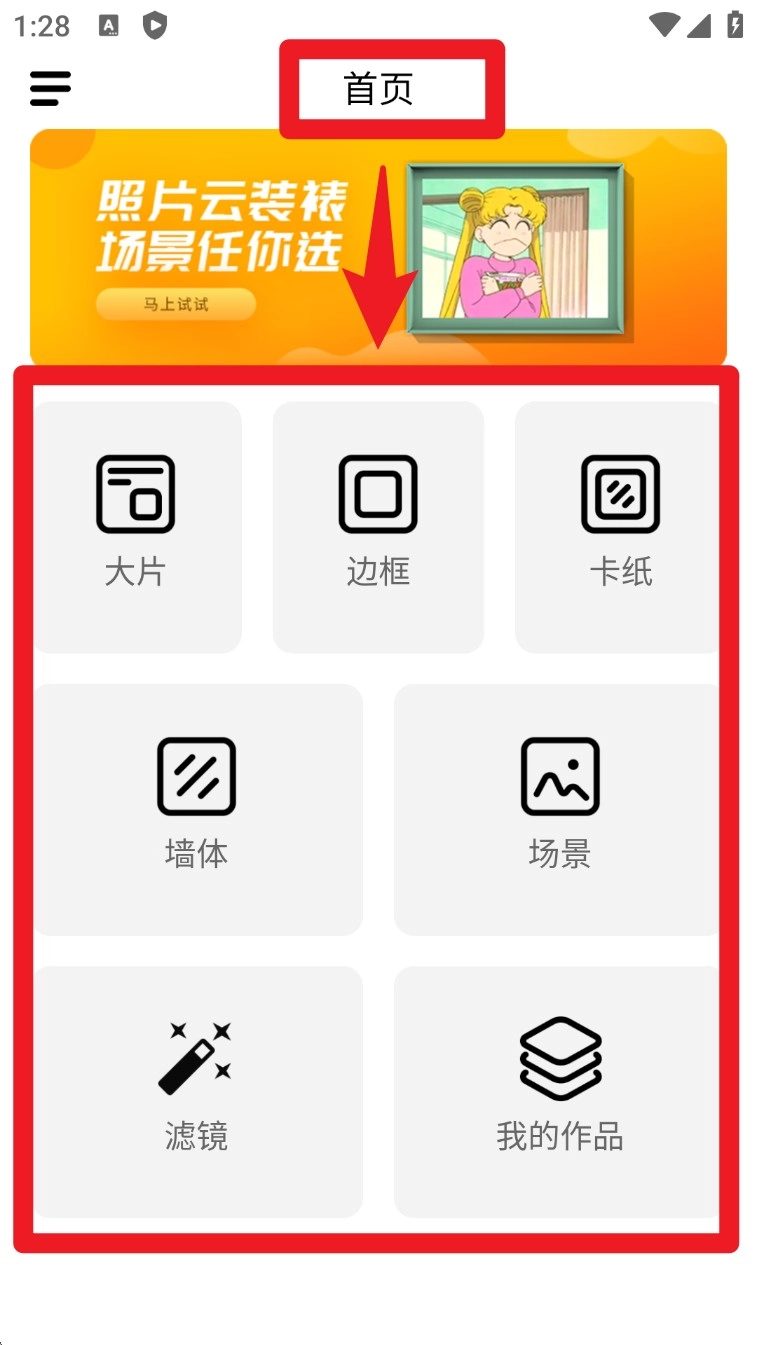The height and width of the screenshot is (1345, 757).
Task: View 我的作品 my works
Action: click(558, 1091)
